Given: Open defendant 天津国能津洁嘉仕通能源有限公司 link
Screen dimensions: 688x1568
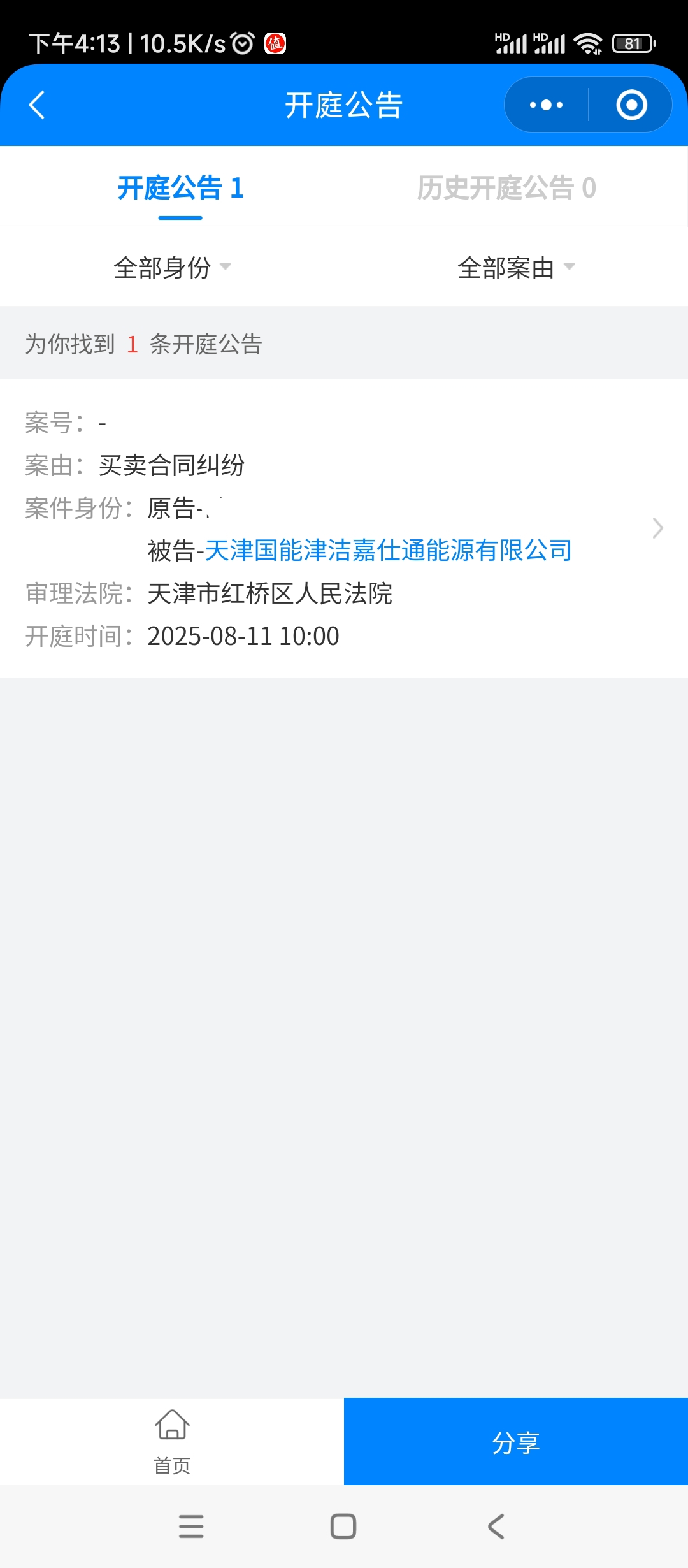Looking at the screenshot, I should [388, 550].
